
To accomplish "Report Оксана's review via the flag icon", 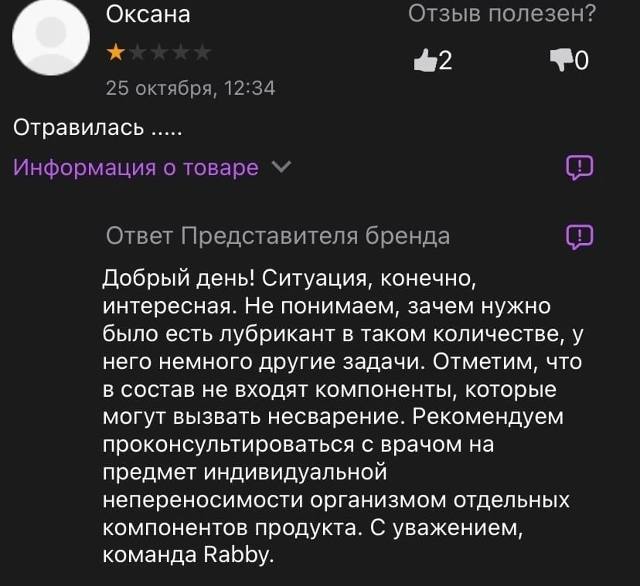I will 580,167.
